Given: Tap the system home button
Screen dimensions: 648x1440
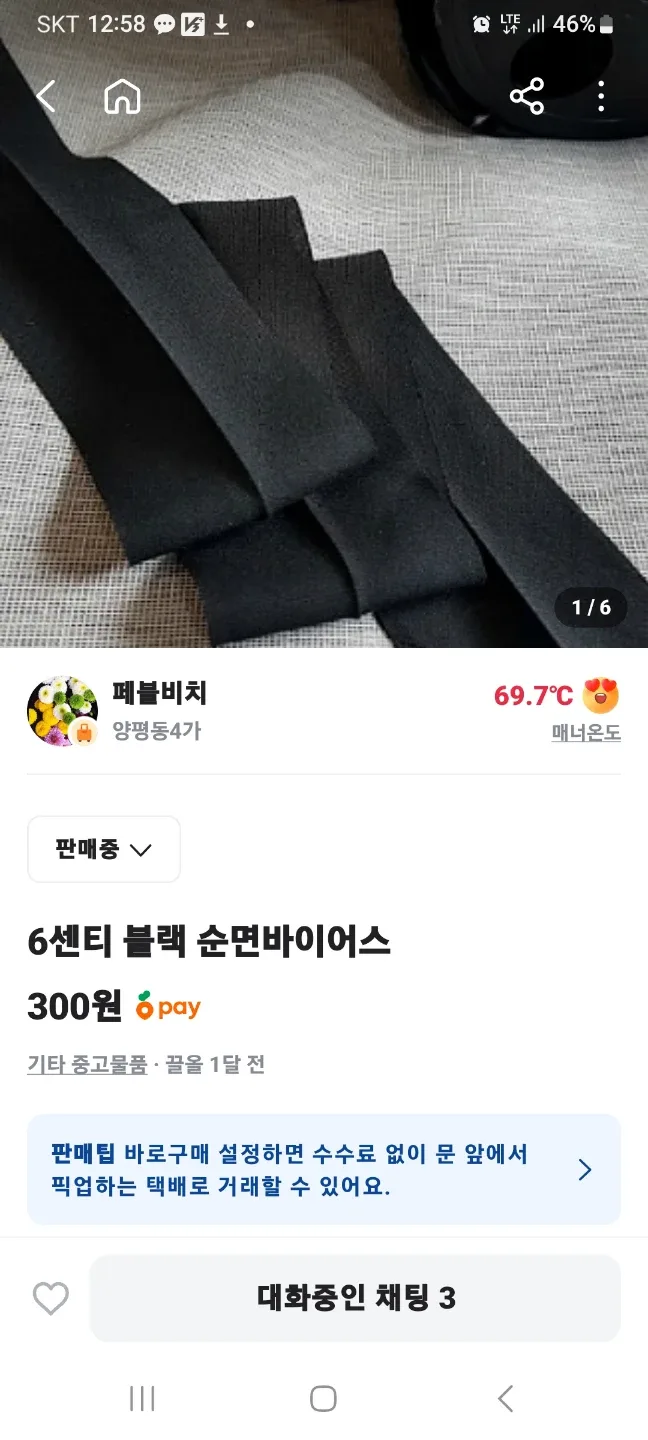Looking at the screenshot, I should (x=323, y=1398).
